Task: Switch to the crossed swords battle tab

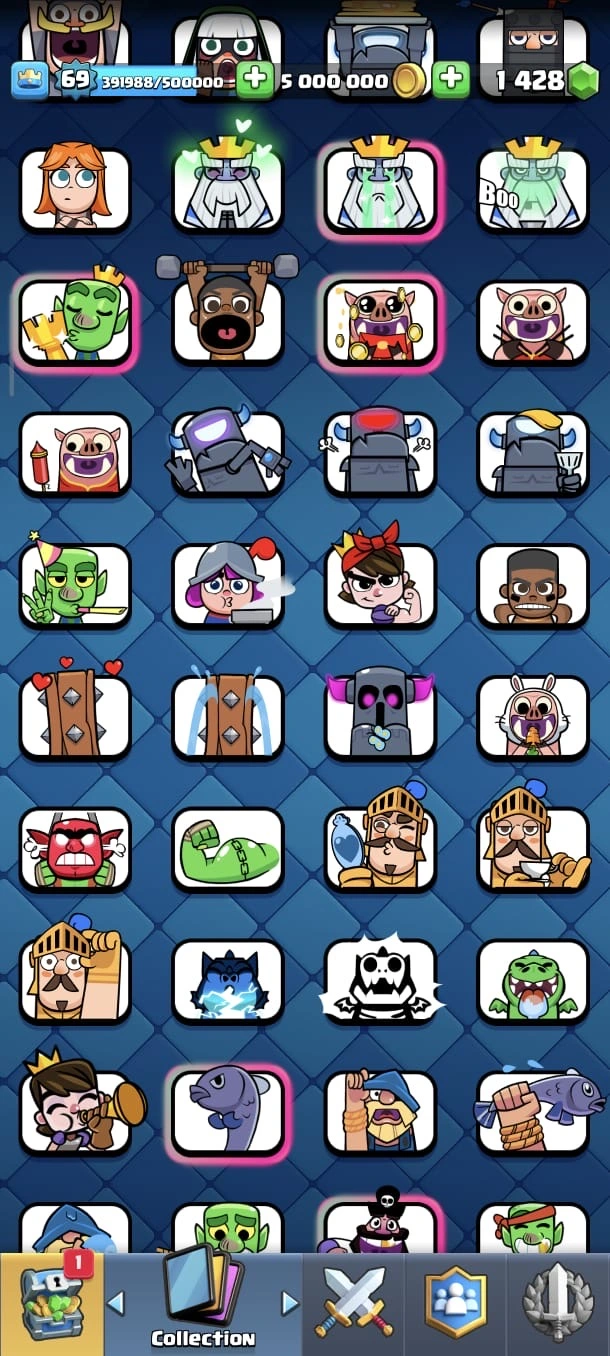Action: (353, 1301)
